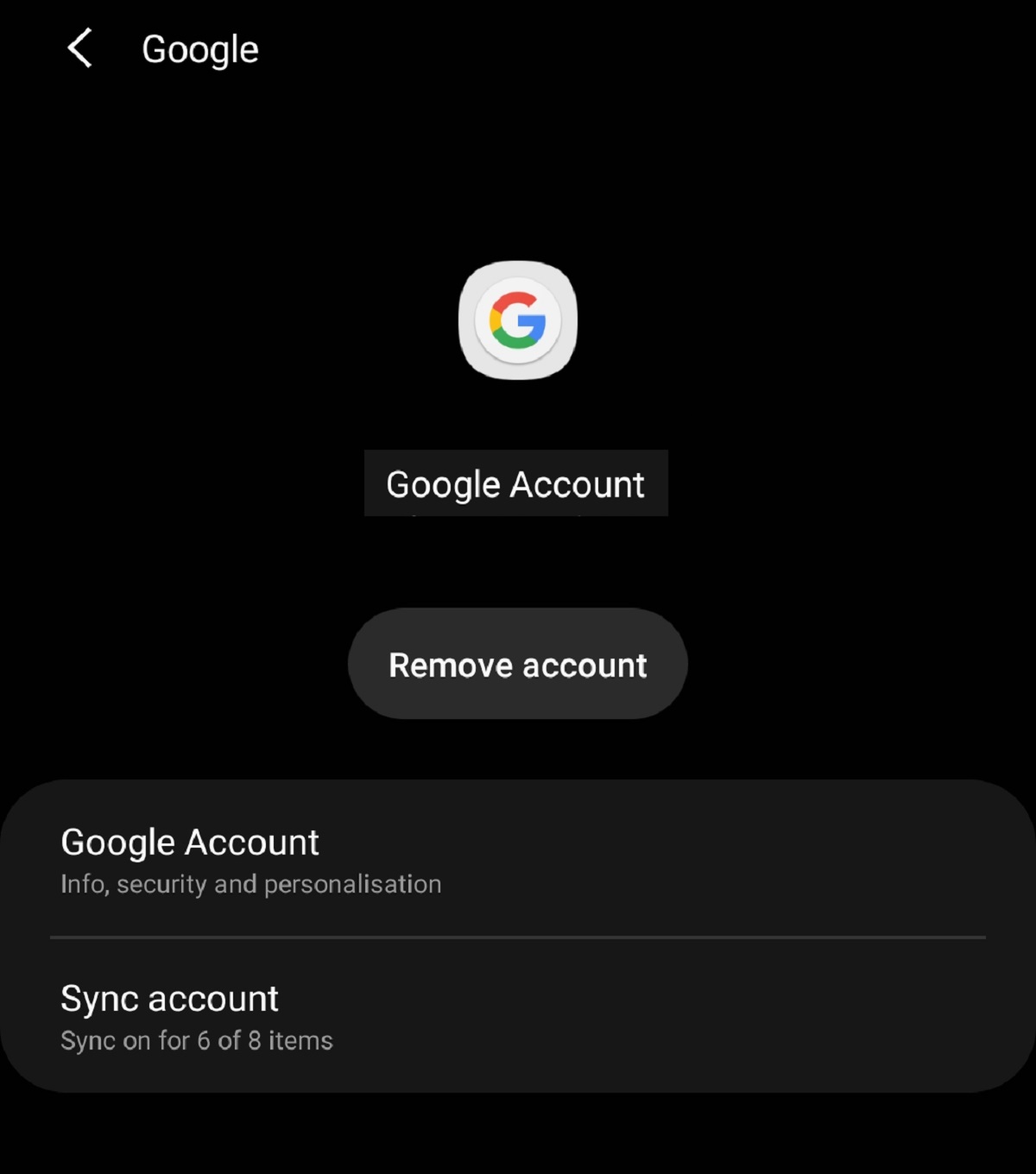Tap the Remove account button
This screenshot has height=1174, width=1036.
517,665
